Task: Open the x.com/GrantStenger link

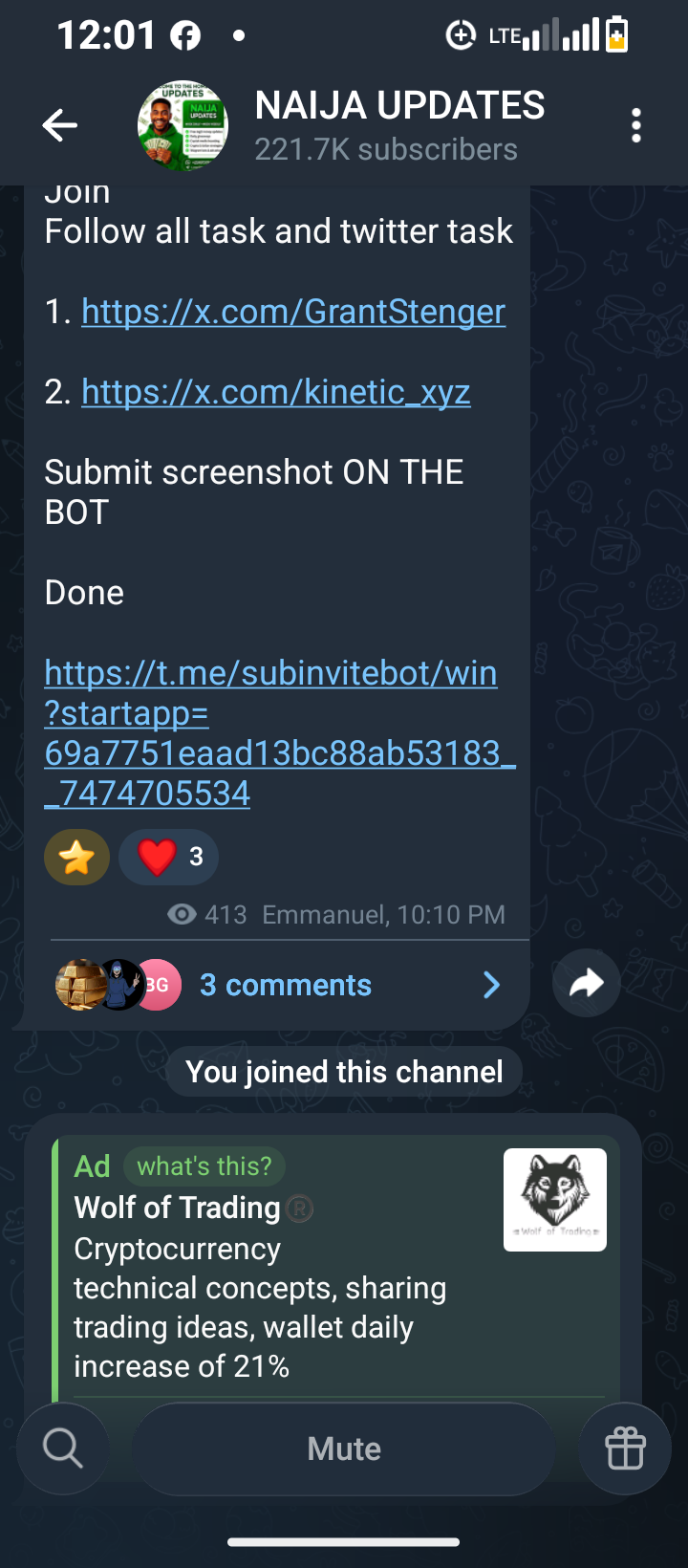Action: [x=292, y=312]
